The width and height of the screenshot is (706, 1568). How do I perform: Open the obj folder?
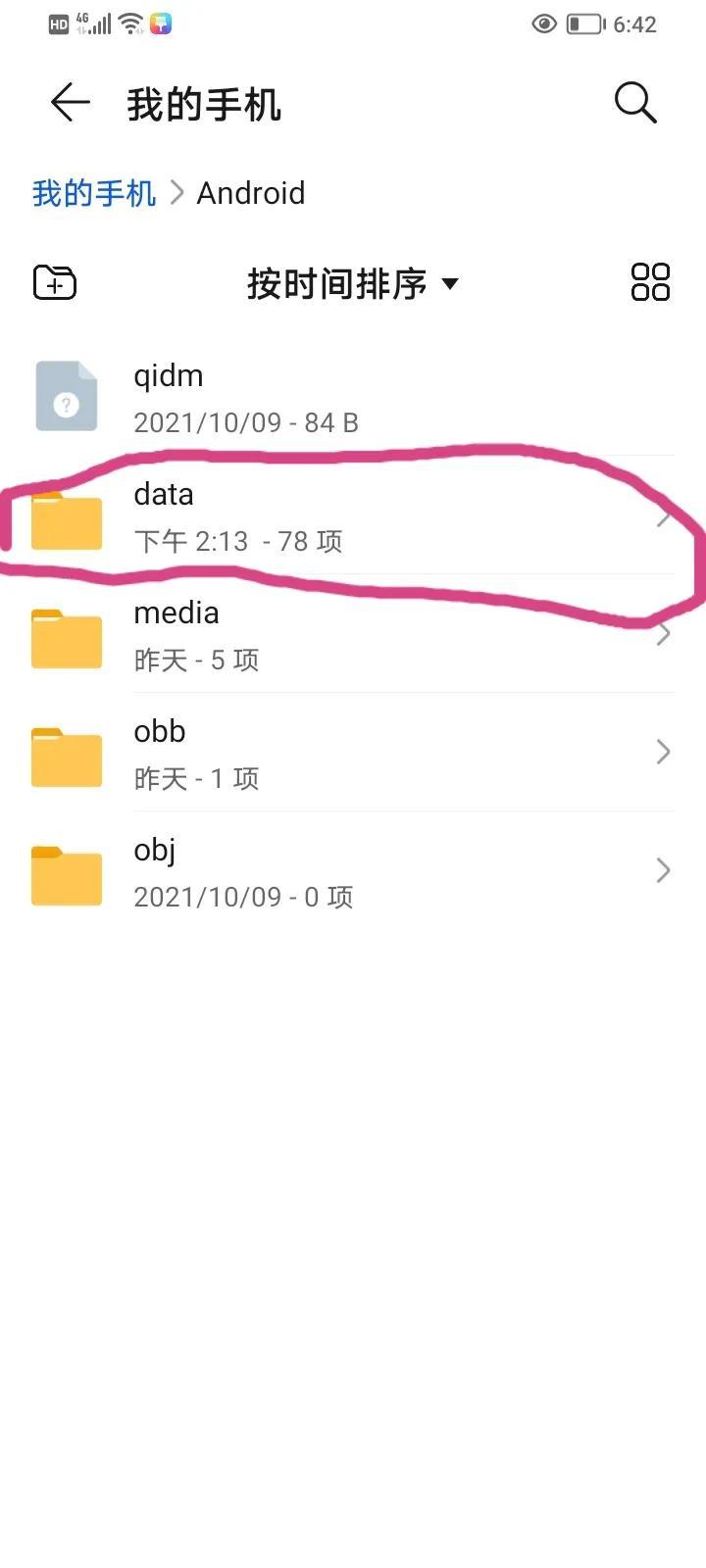[x=353, y=871]
